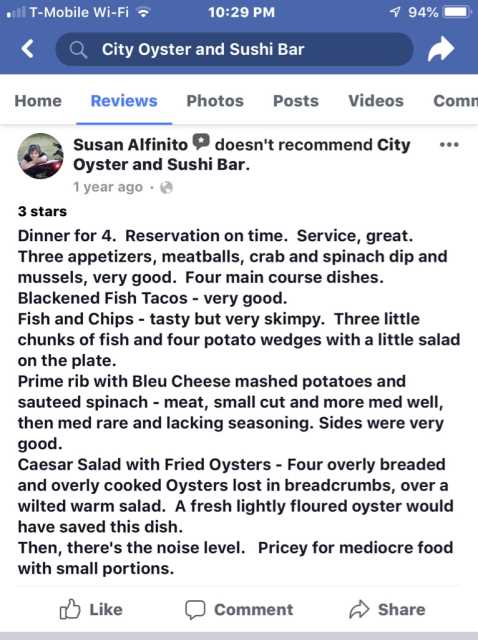
Task: Open the review's three-dot options menu
Action: click(x=449, y=144)
